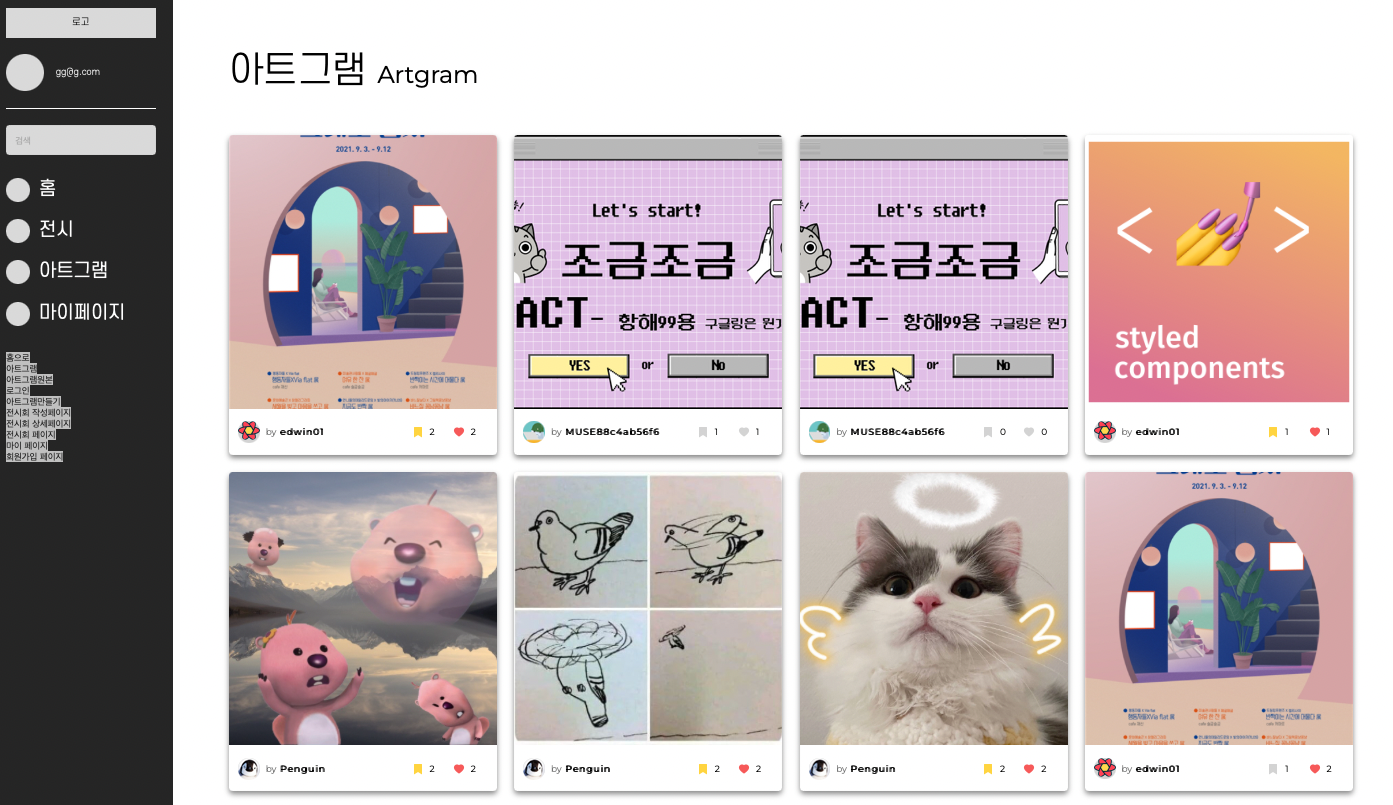Screen dimensions: 1393x805
Task: Bookmark the MUSE88c4ab56f6 post with one like
Action: point(703,432)
